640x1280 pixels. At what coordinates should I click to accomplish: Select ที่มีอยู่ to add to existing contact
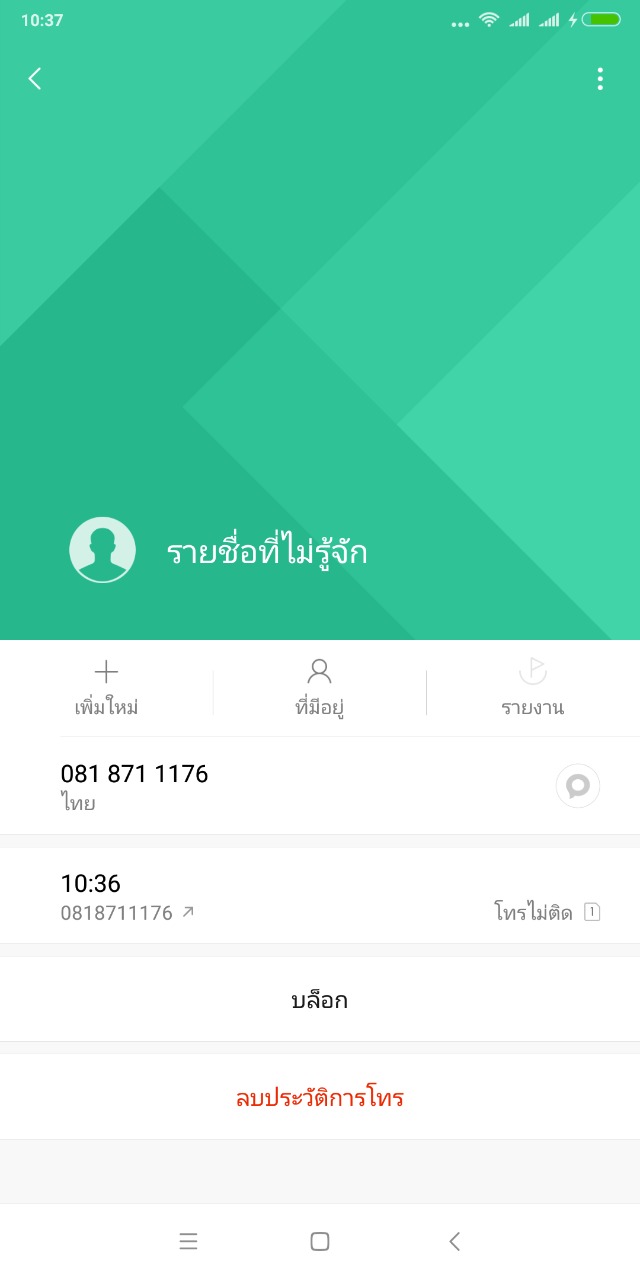(x=320, y=688)
